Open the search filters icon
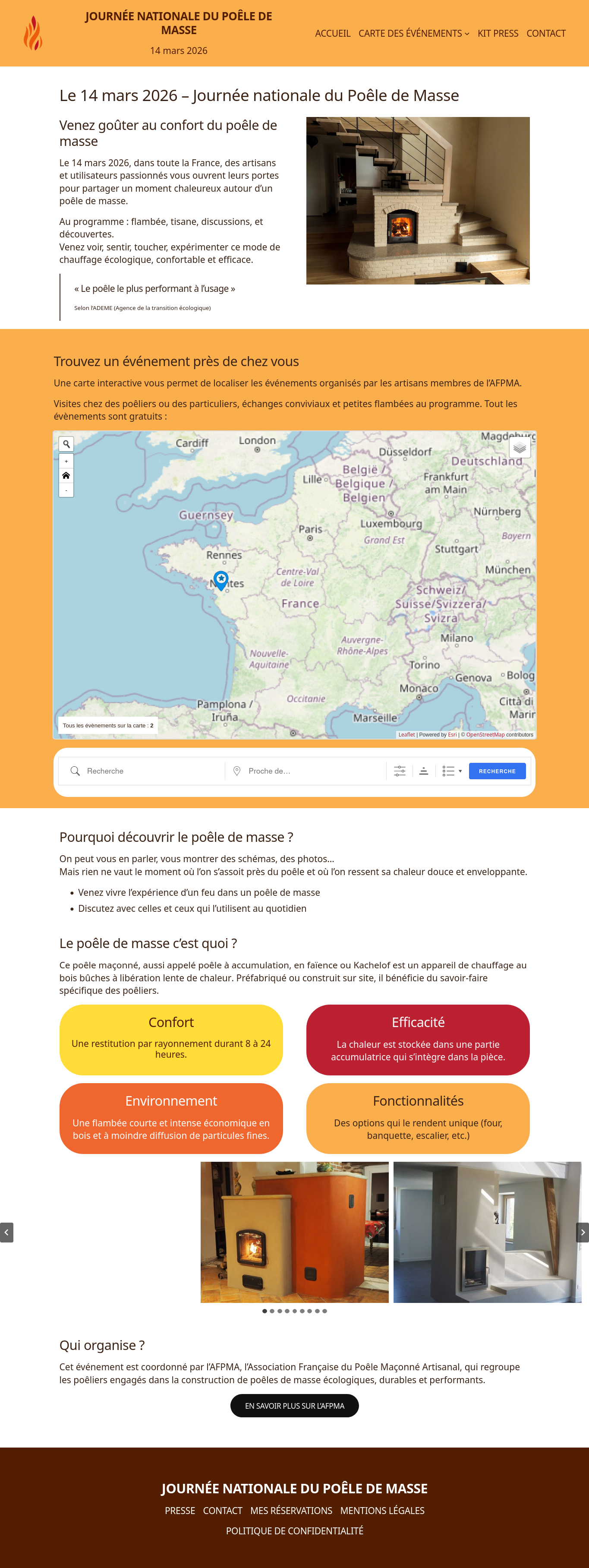The width and height of the screenshot is (589, 1568). tap(400, 771)
